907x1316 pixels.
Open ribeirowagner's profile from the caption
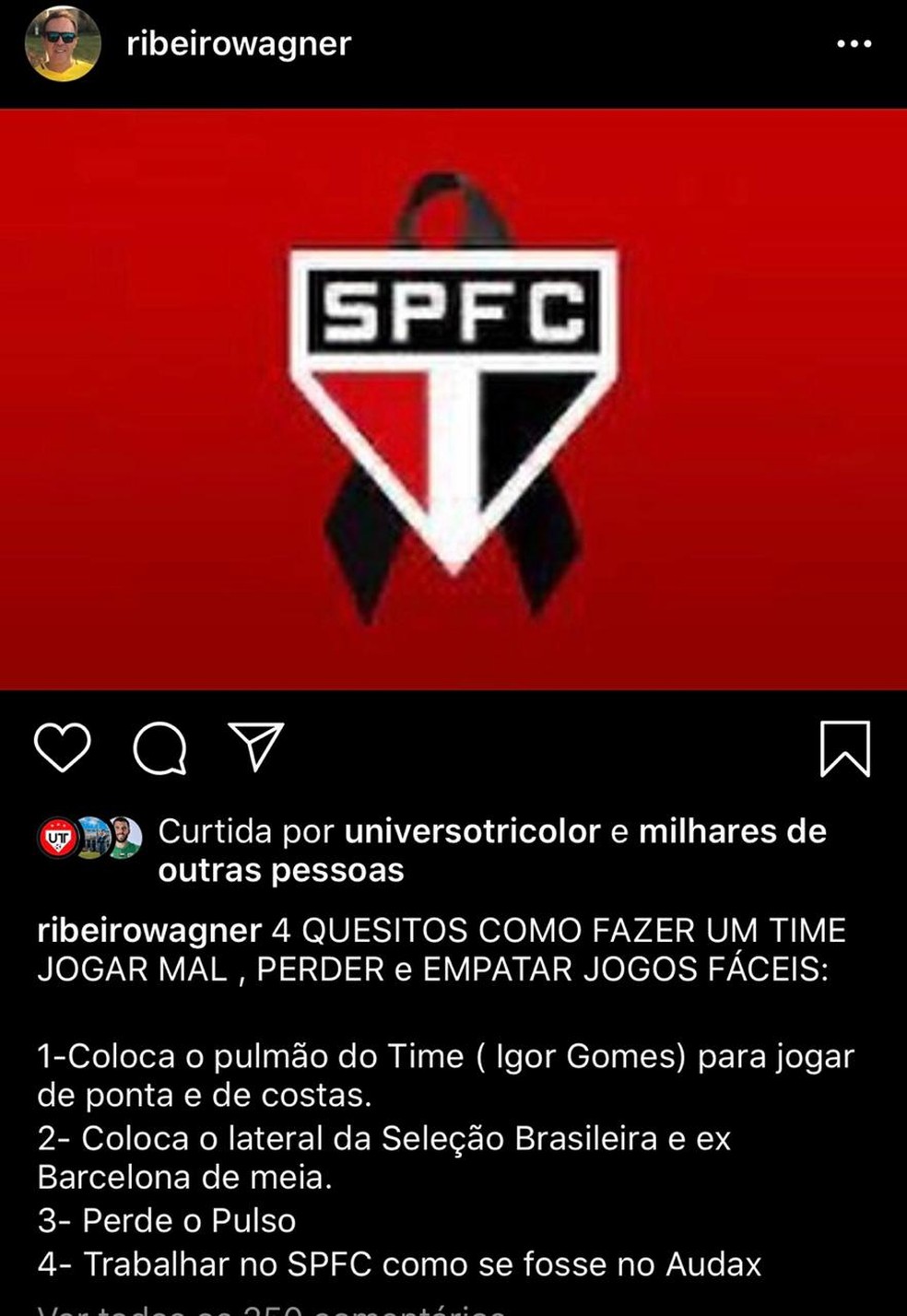click(149, 930)
